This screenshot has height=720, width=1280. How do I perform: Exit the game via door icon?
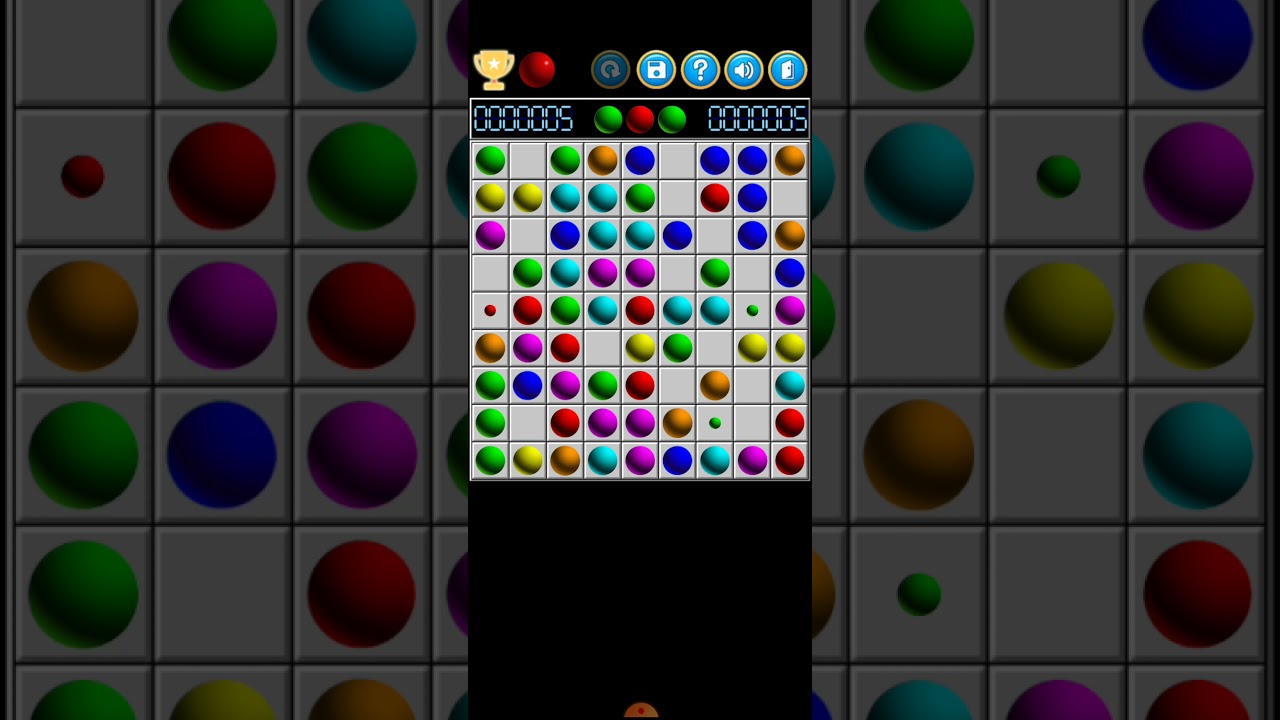[x=788, y=70]
